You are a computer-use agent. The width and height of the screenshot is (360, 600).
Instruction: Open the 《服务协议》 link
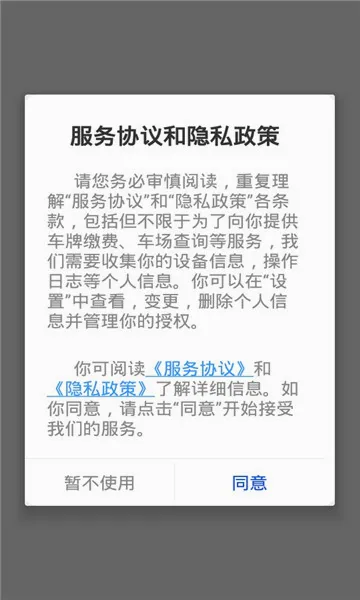click(x=199, y=368)
